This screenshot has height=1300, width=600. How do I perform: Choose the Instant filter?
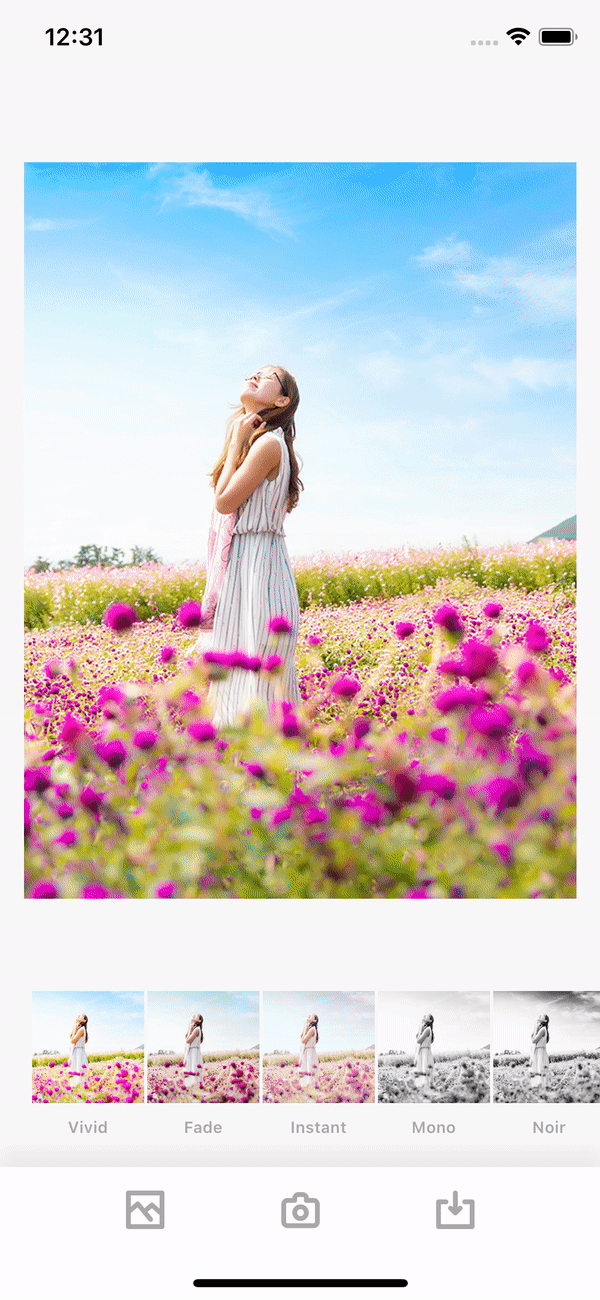[318, 1047]
